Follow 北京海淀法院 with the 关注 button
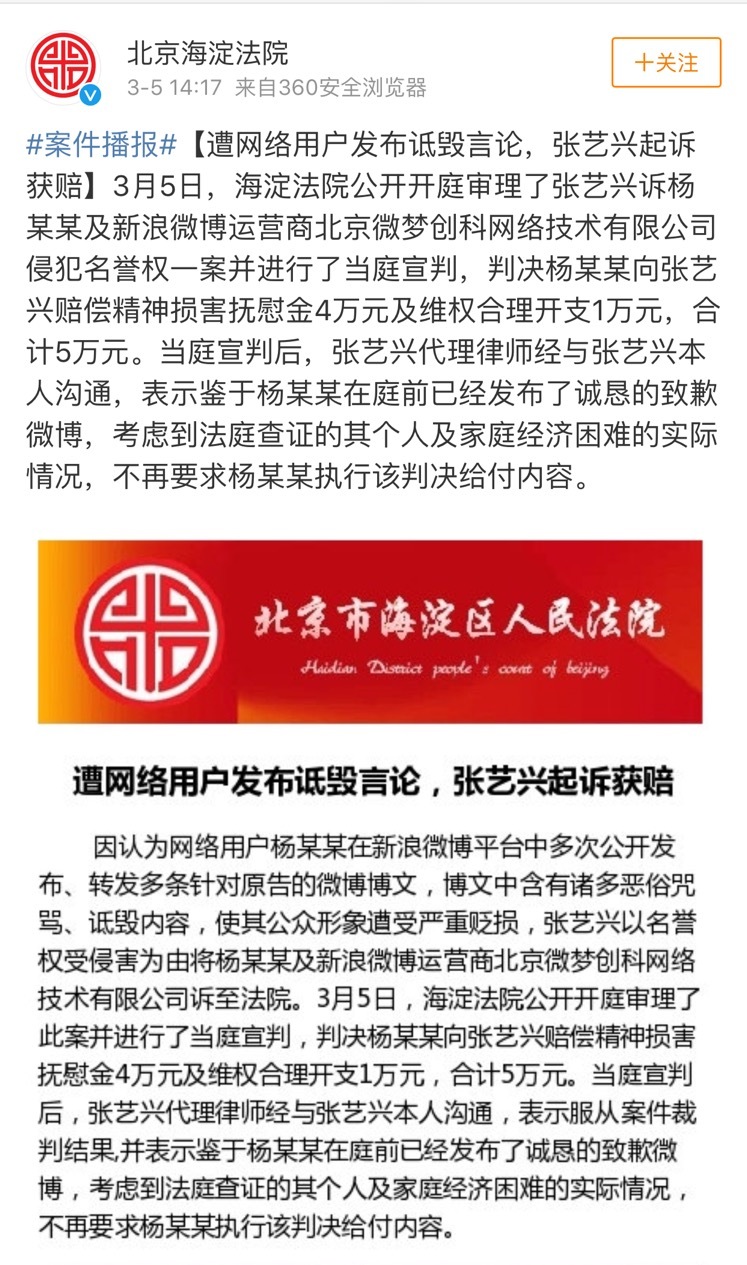 [x=666, y=63]
